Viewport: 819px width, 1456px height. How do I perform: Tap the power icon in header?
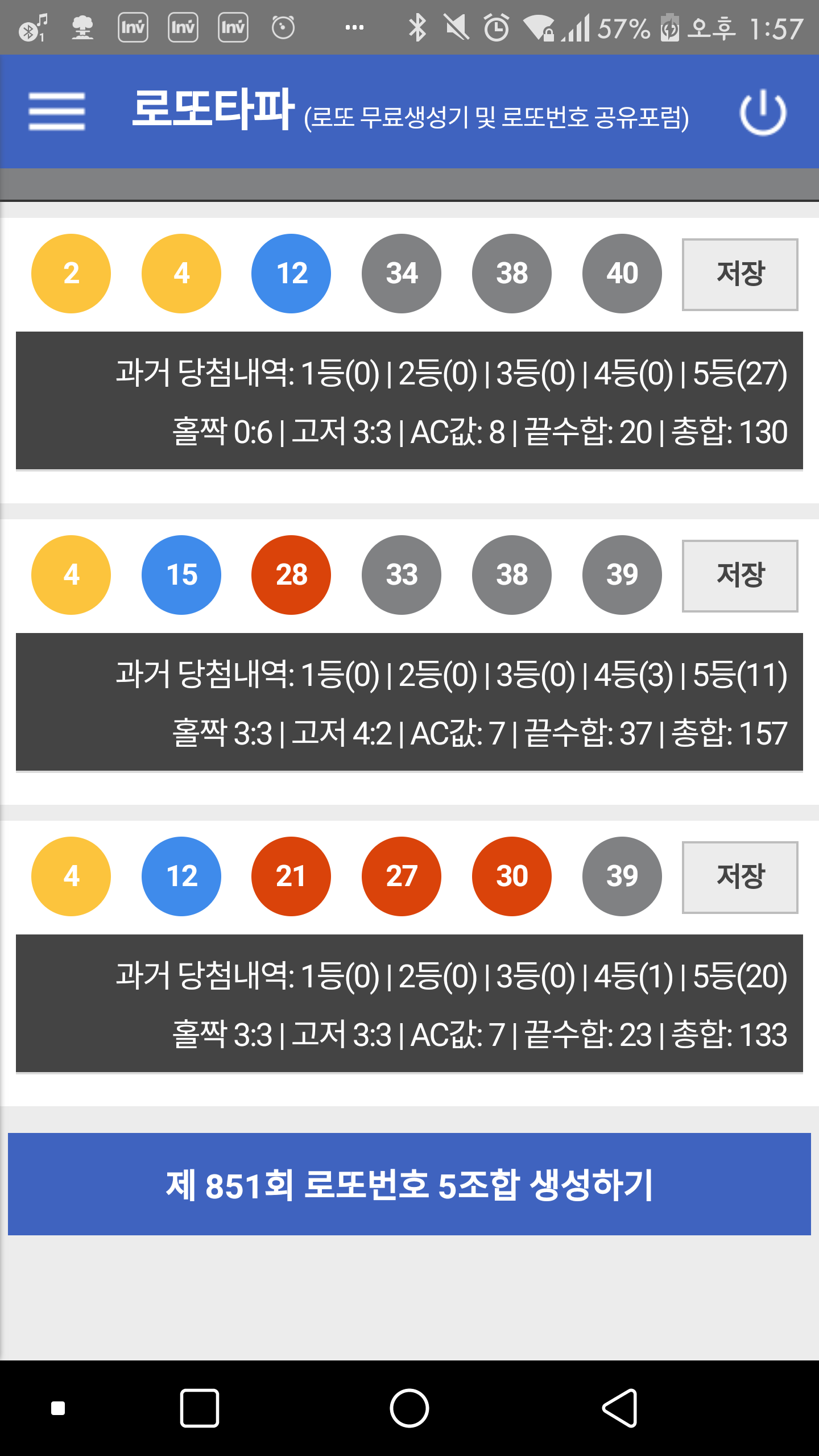(x=763, y=112)
